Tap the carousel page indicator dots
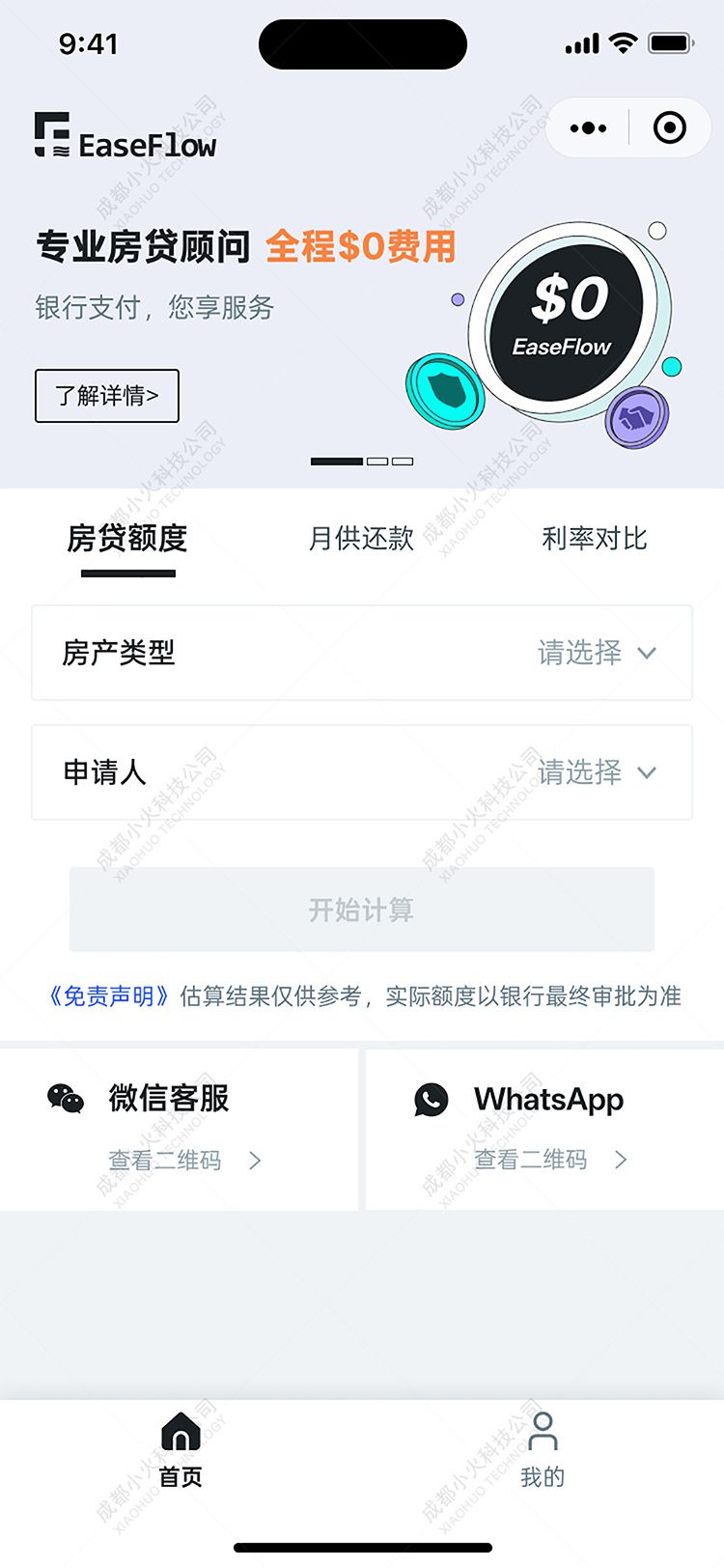This screenshot has height=1568, width=724. pos(361,462)
